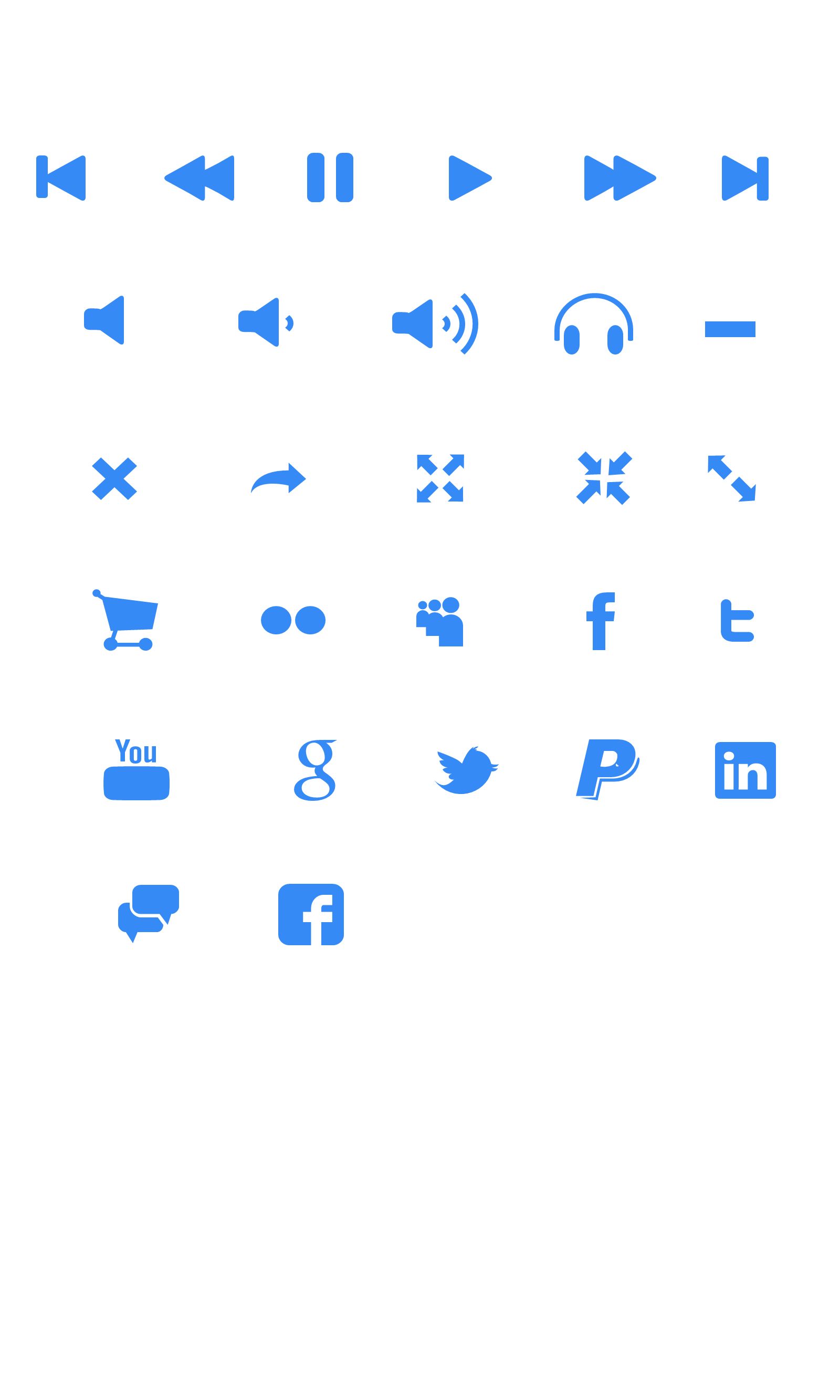Tap the expand to fullscreen arrows icon

(440, 478)
